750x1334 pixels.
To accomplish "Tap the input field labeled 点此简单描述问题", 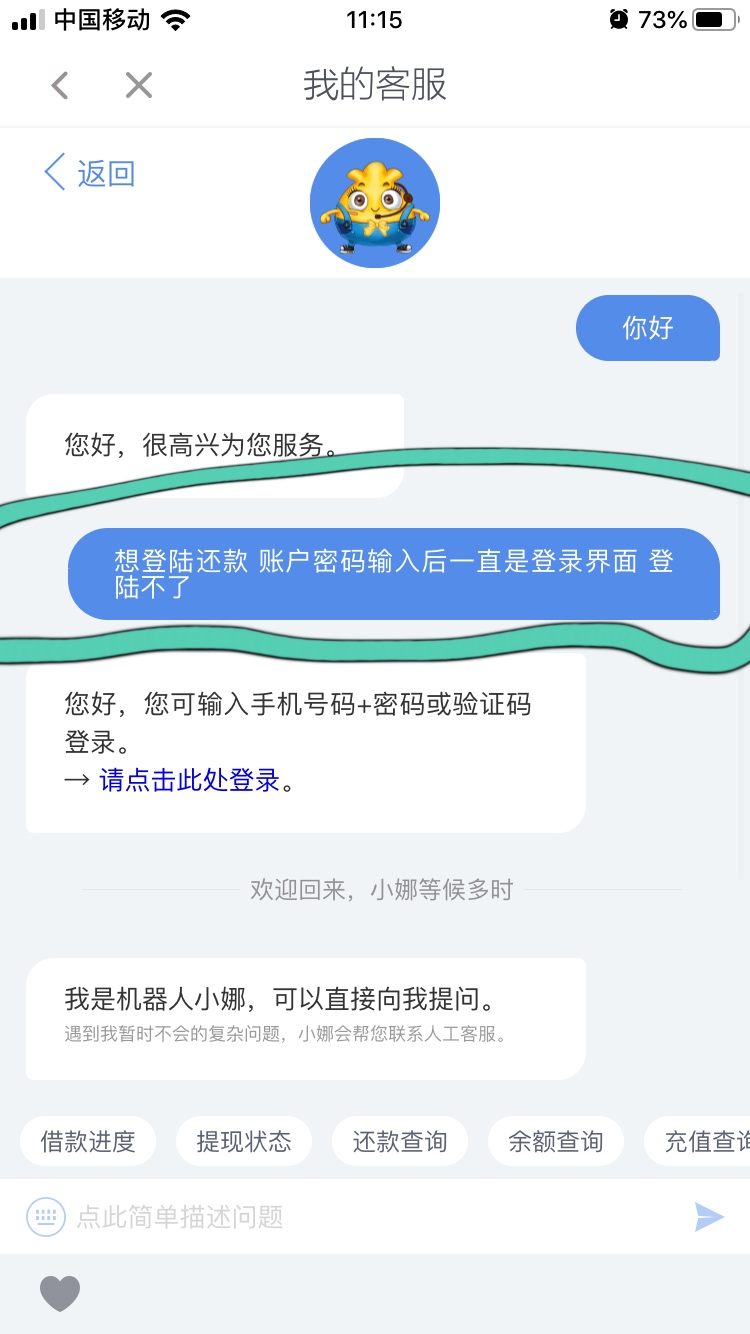I will [300, 1216].
